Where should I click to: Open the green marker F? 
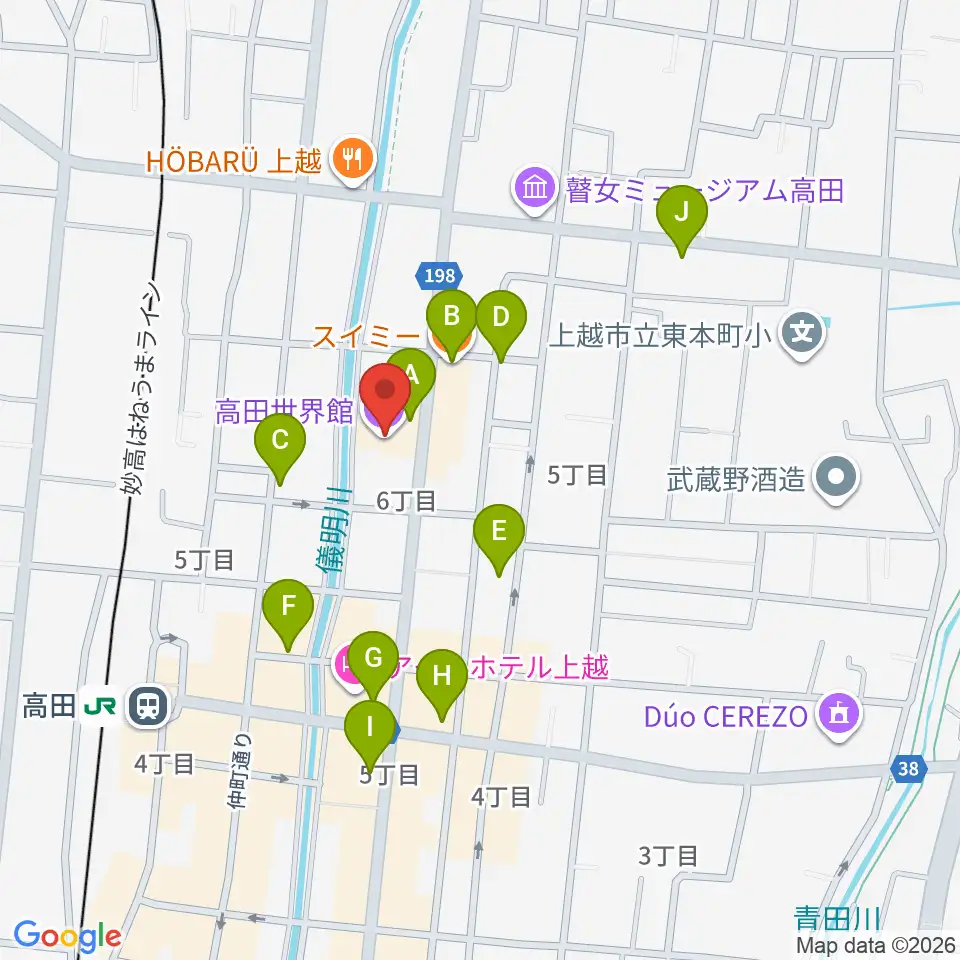pos(288,611)
